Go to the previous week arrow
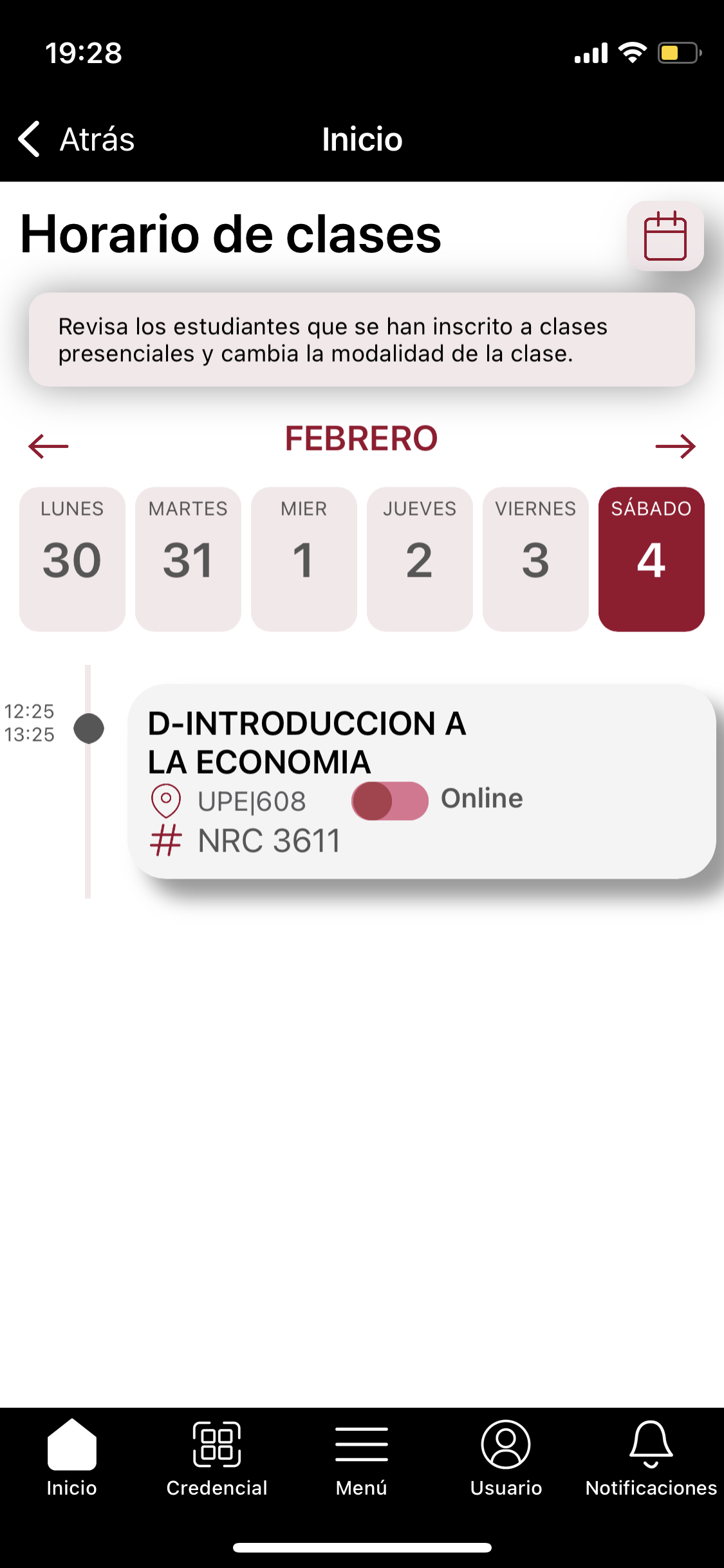This screenshot has width=724, height=1568. coord(48,445)
